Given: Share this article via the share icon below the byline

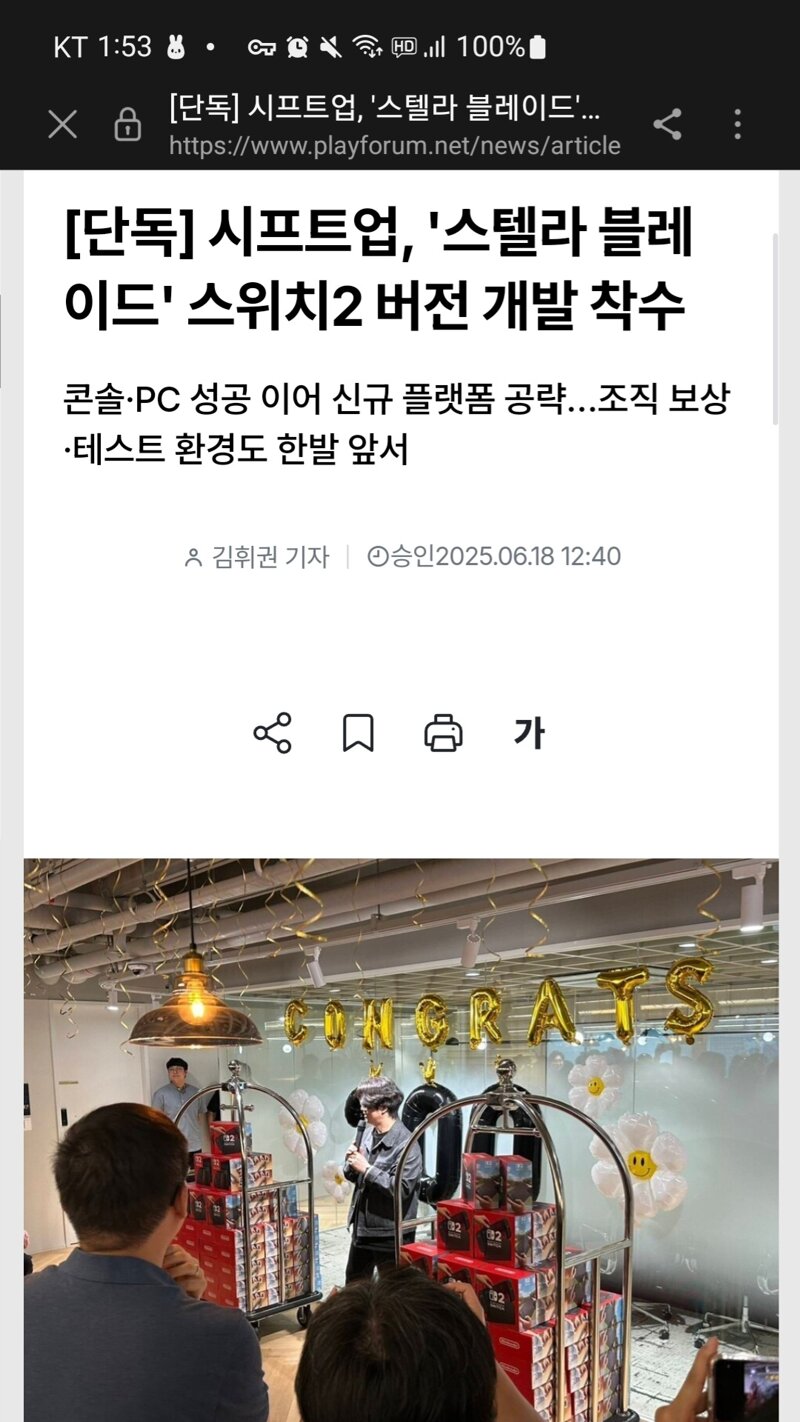Looking at the screenshot, I should tap(272, 733).
